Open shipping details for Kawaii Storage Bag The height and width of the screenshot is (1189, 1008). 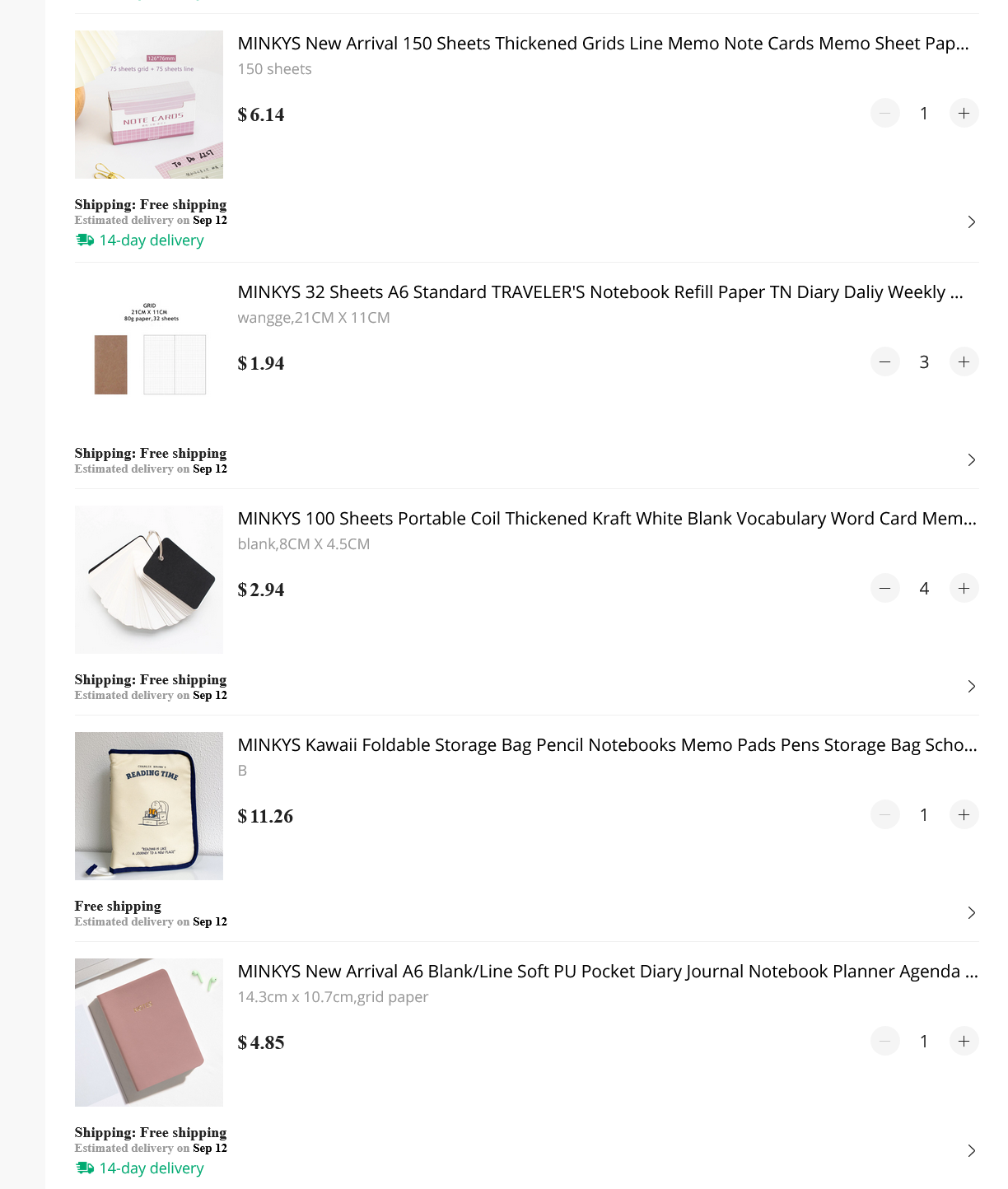[x=972, y=913]
